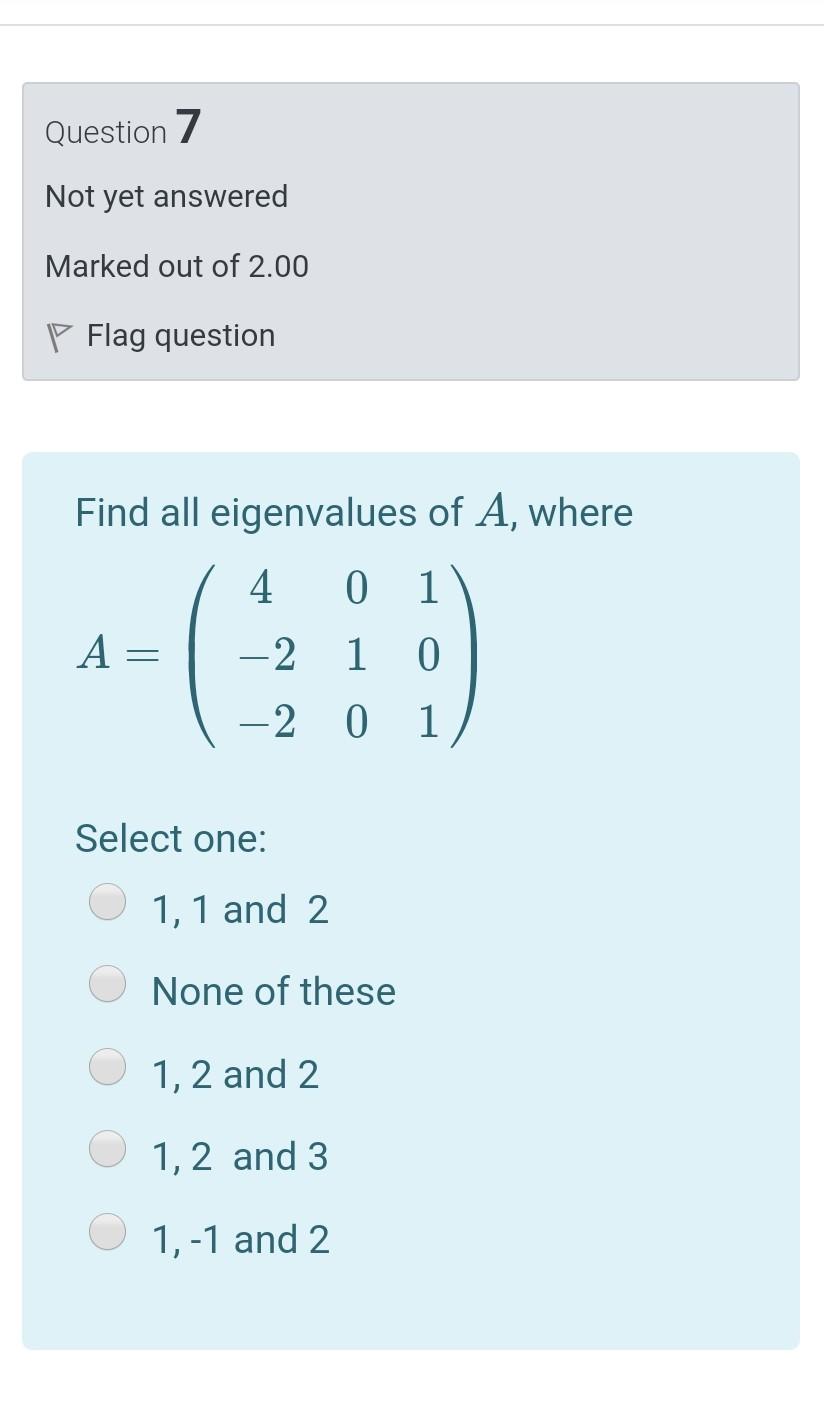Screen dimensions: 824x1410
Task: Select the answer '1, 1 and 2'
Action: (x=108, y=901)
